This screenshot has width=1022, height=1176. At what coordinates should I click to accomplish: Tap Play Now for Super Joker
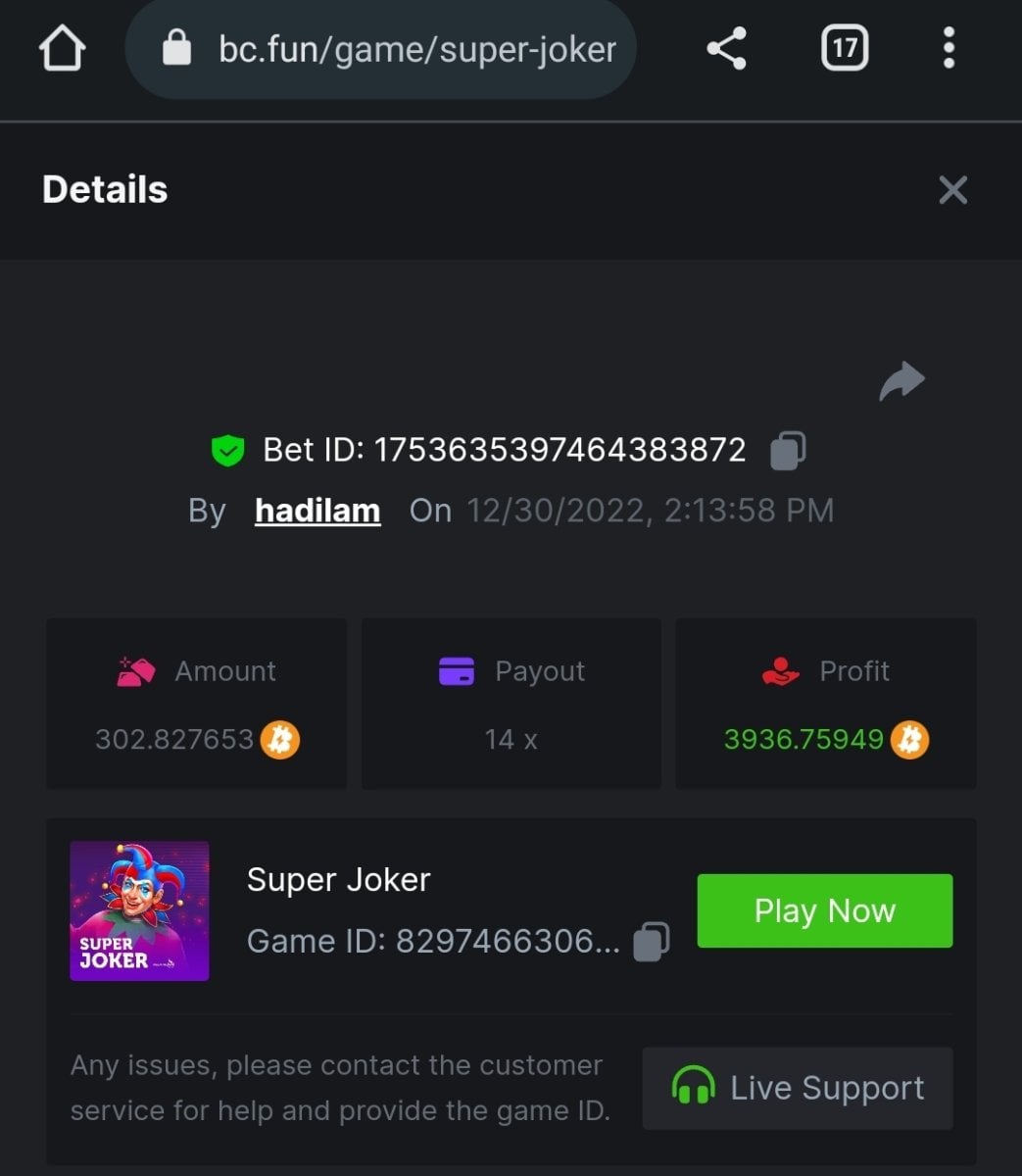coord(824,910)
